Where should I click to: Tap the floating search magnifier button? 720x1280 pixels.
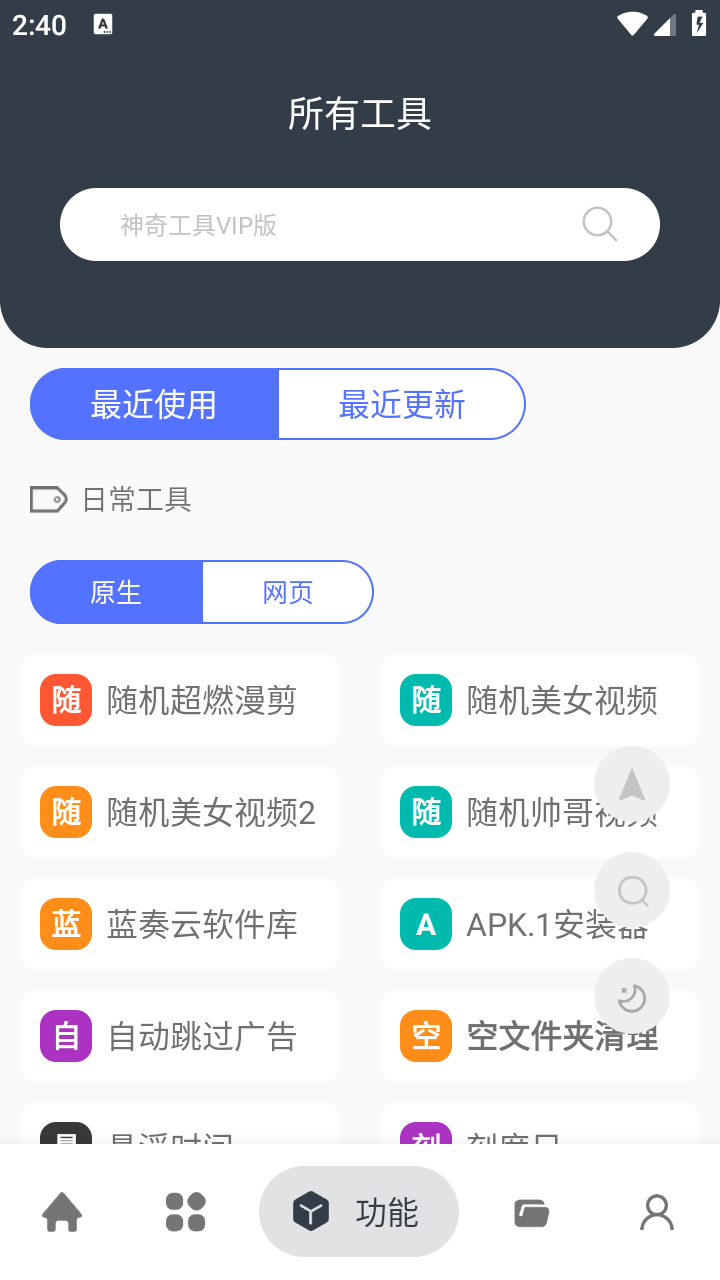[x=632, y=890]
